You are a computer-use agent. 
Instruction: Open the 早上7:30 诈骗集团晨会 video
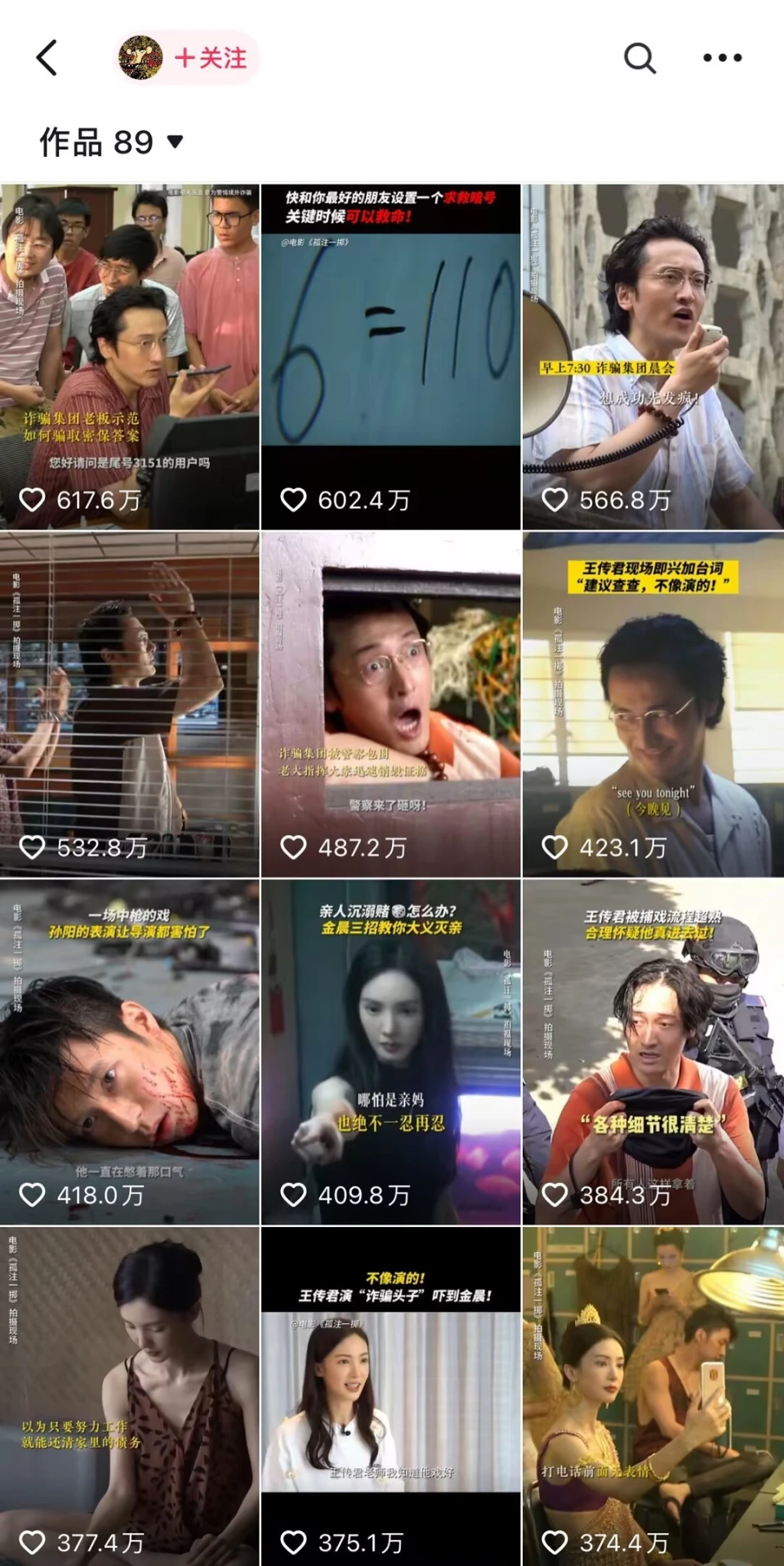[653, 356]
